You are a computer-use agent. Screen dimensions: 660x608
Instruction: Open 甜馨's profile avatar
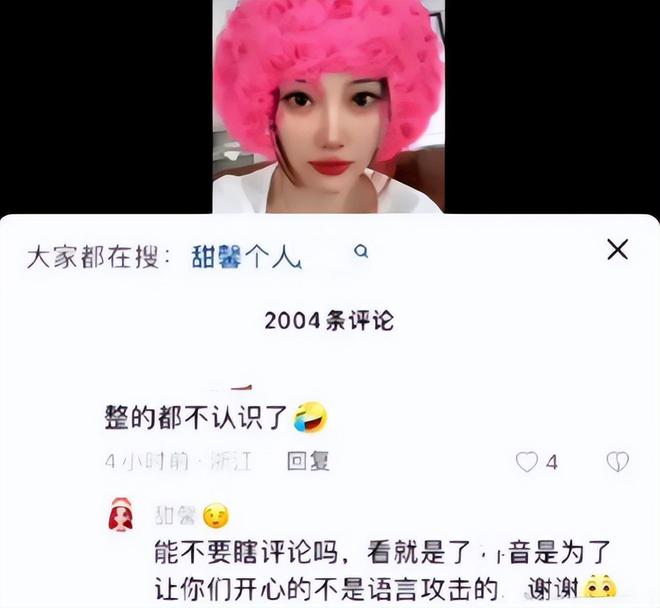(121, 516)
